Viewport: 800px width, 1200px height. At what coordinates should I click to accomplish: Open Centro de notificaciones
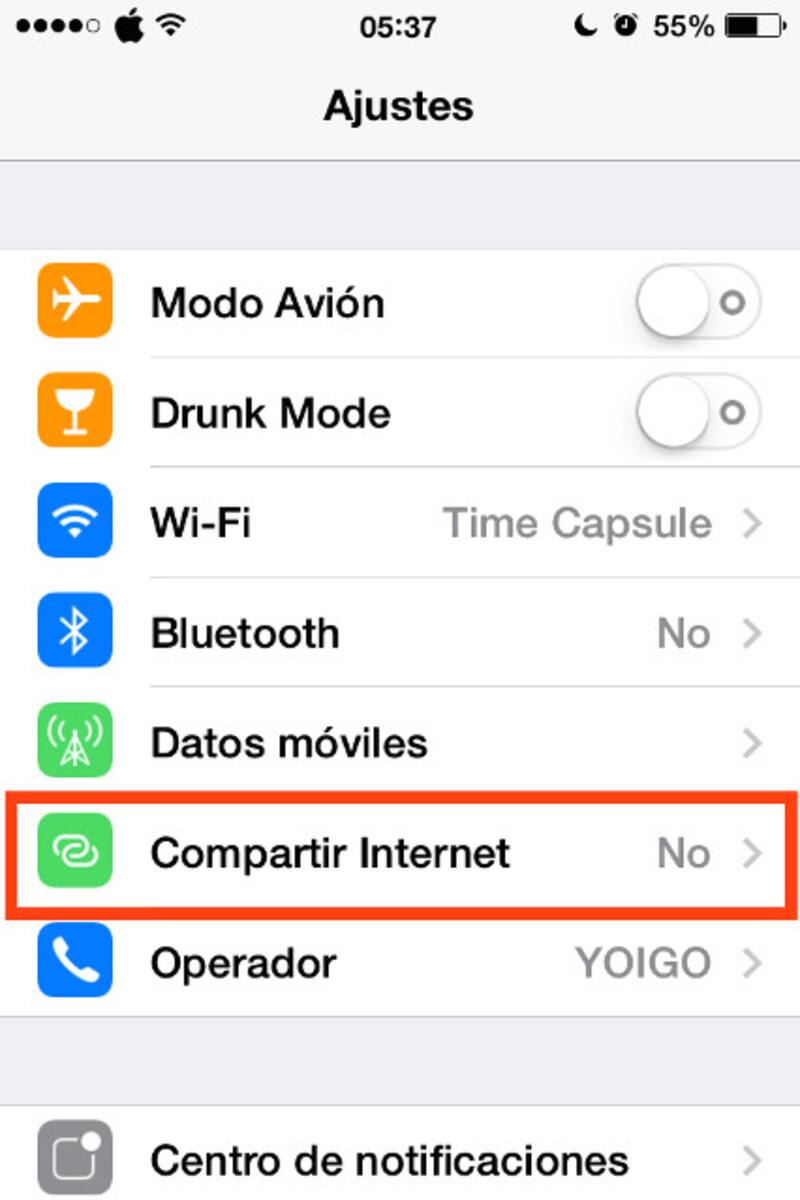(400, 1160)
